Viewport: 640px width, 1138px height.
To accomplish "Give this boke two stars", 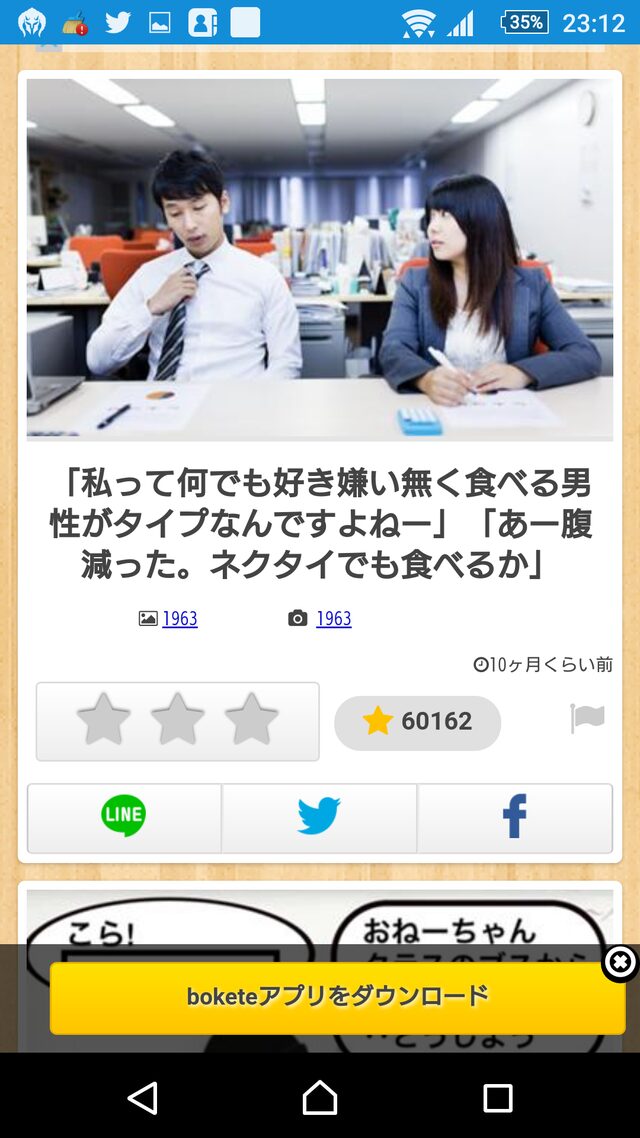I will pyautogui.click(x=178, y=721).
